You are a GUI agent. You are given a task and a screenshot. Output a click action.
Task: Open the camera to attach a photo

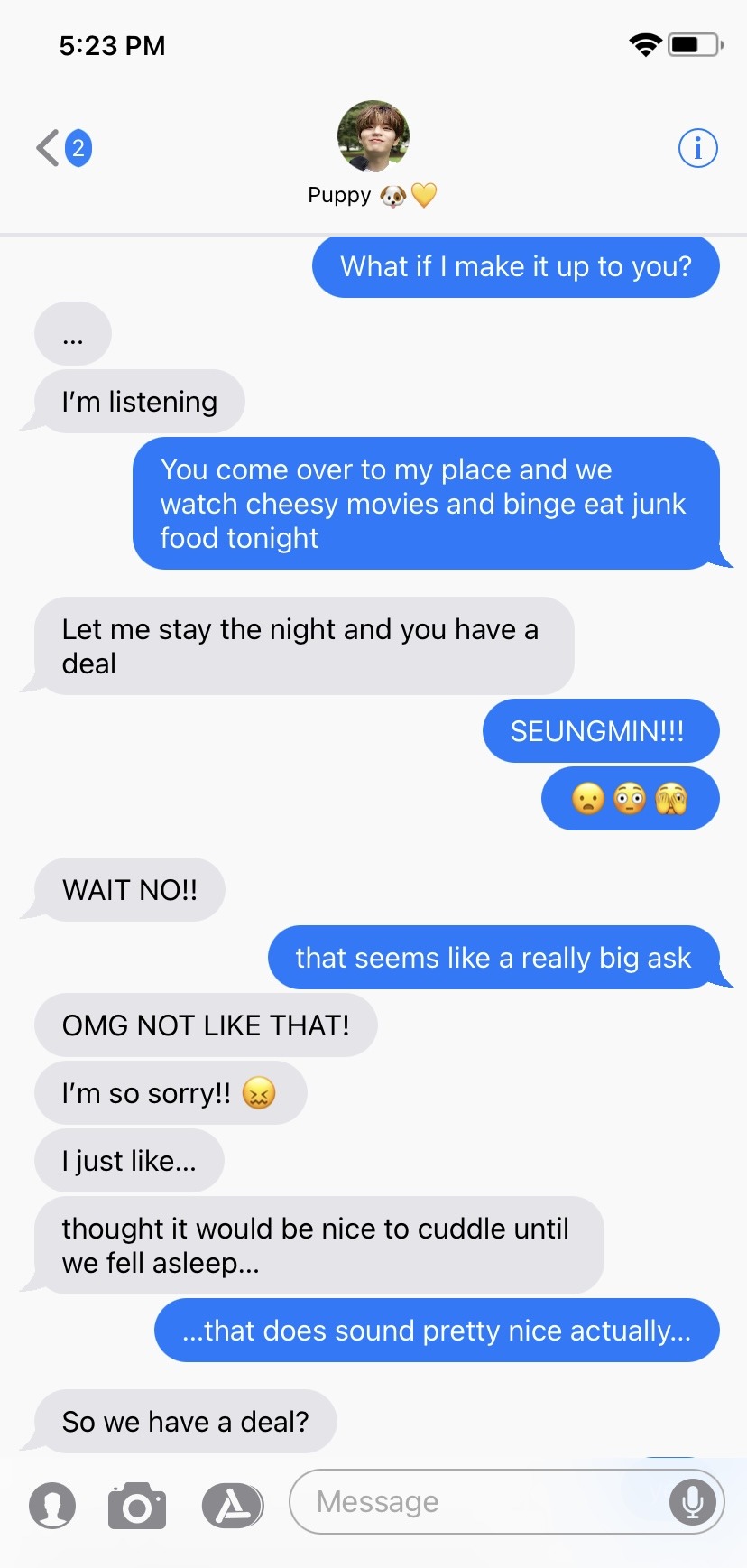point(137,1506)
